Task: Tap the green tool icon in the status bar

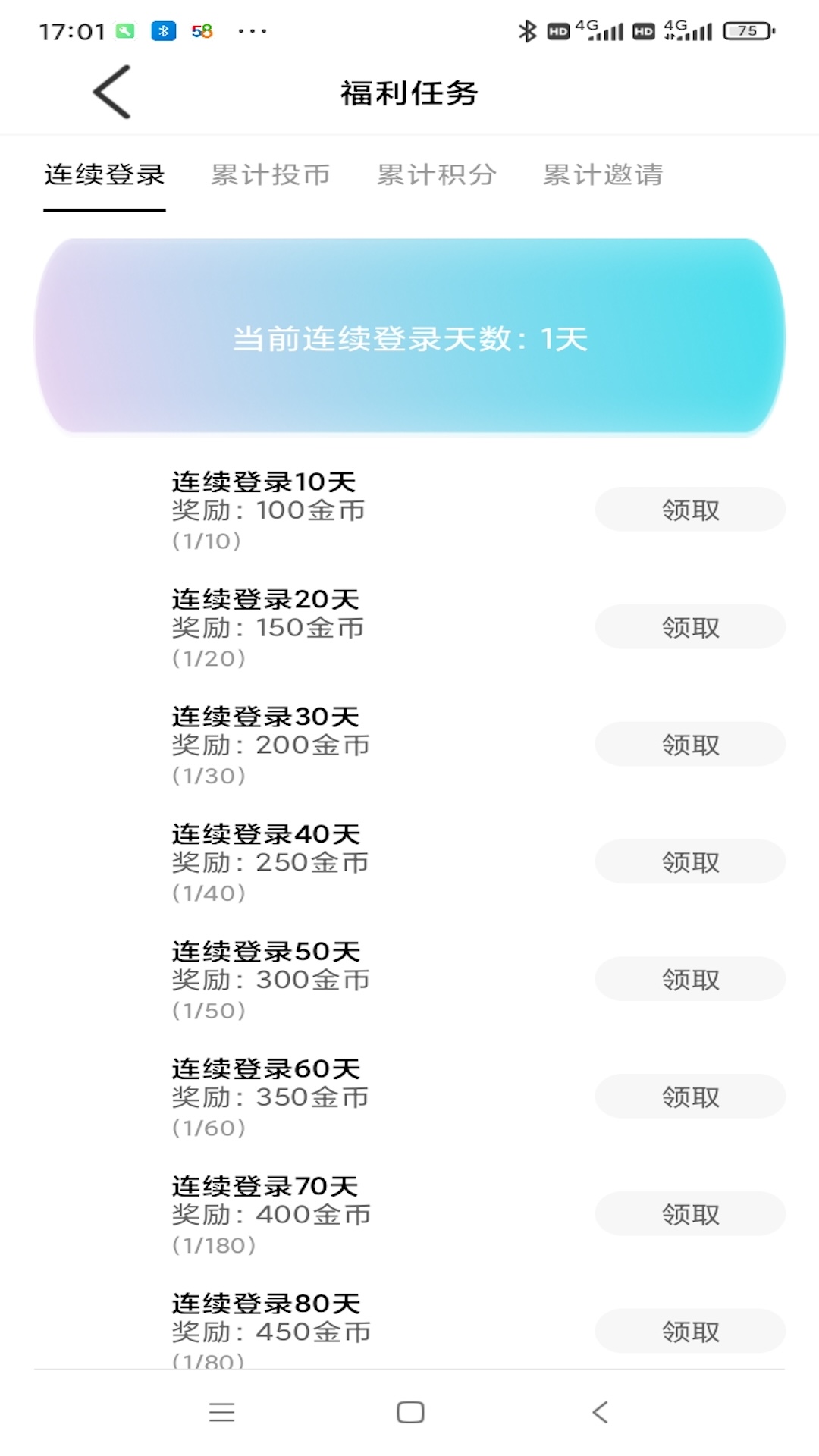Action: 124,30
